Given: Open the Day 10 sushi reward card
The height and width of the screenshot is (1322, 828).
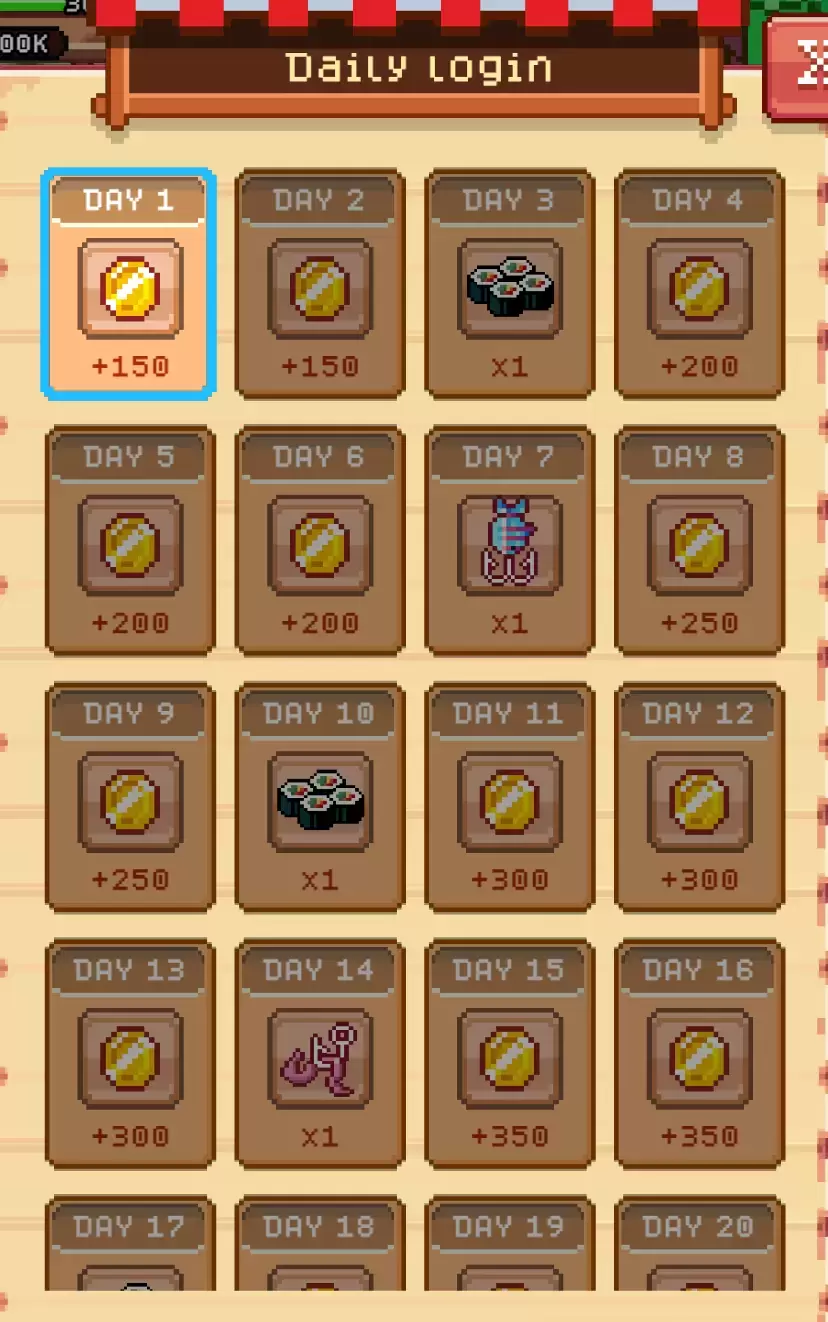Looking at the screenshot, I should coord(320,798).
